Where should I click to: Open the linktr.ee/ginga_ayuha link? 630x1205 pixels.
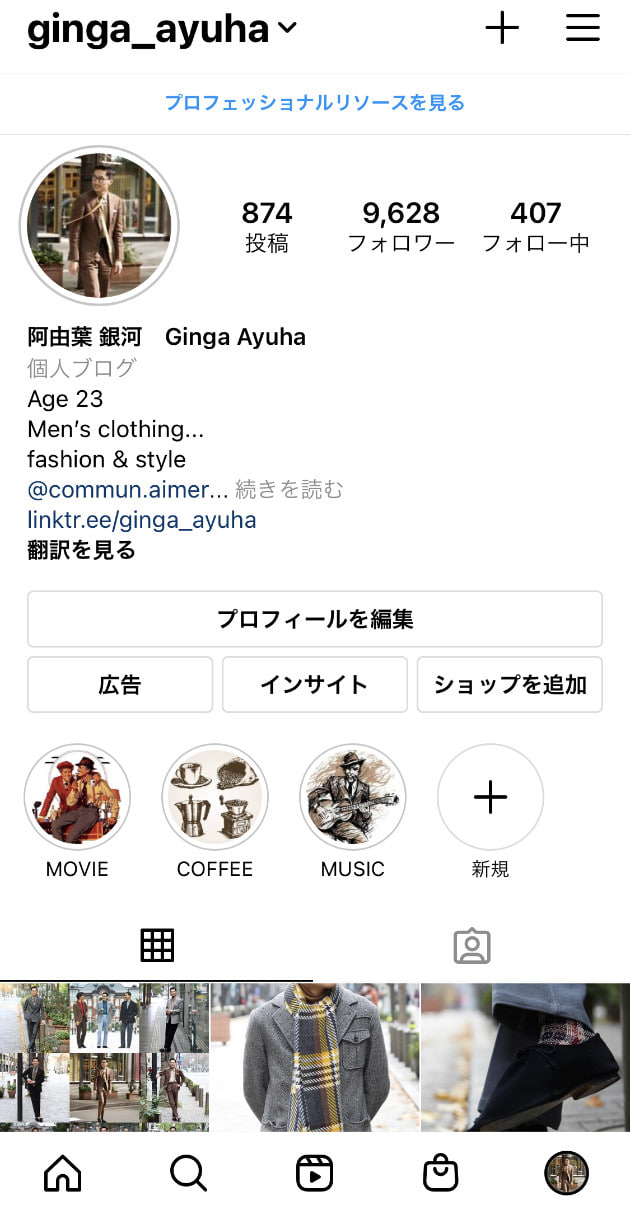tap(142, 520)
